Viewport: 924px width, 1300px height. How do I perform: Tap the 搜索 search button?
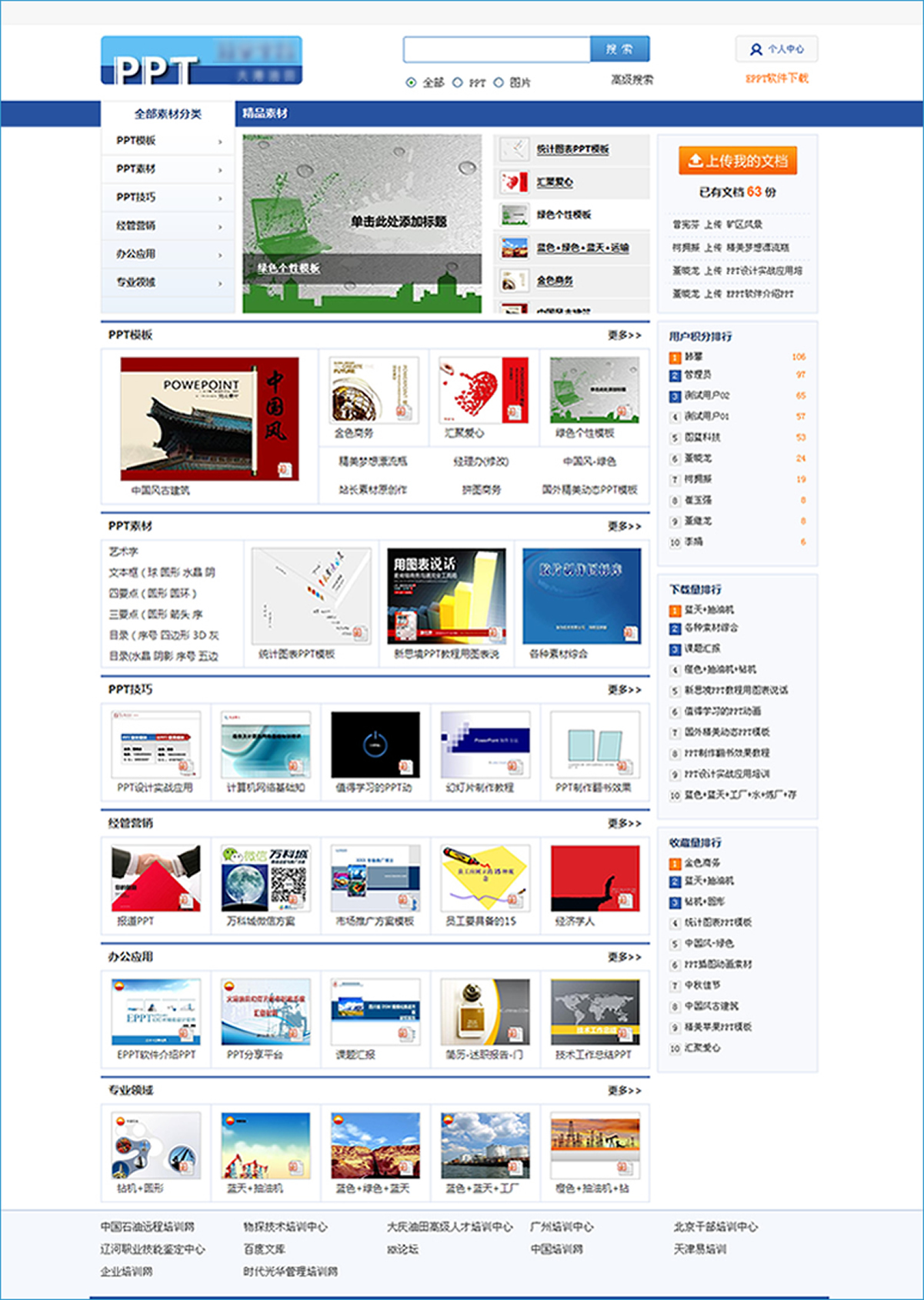tap(619, 49)
